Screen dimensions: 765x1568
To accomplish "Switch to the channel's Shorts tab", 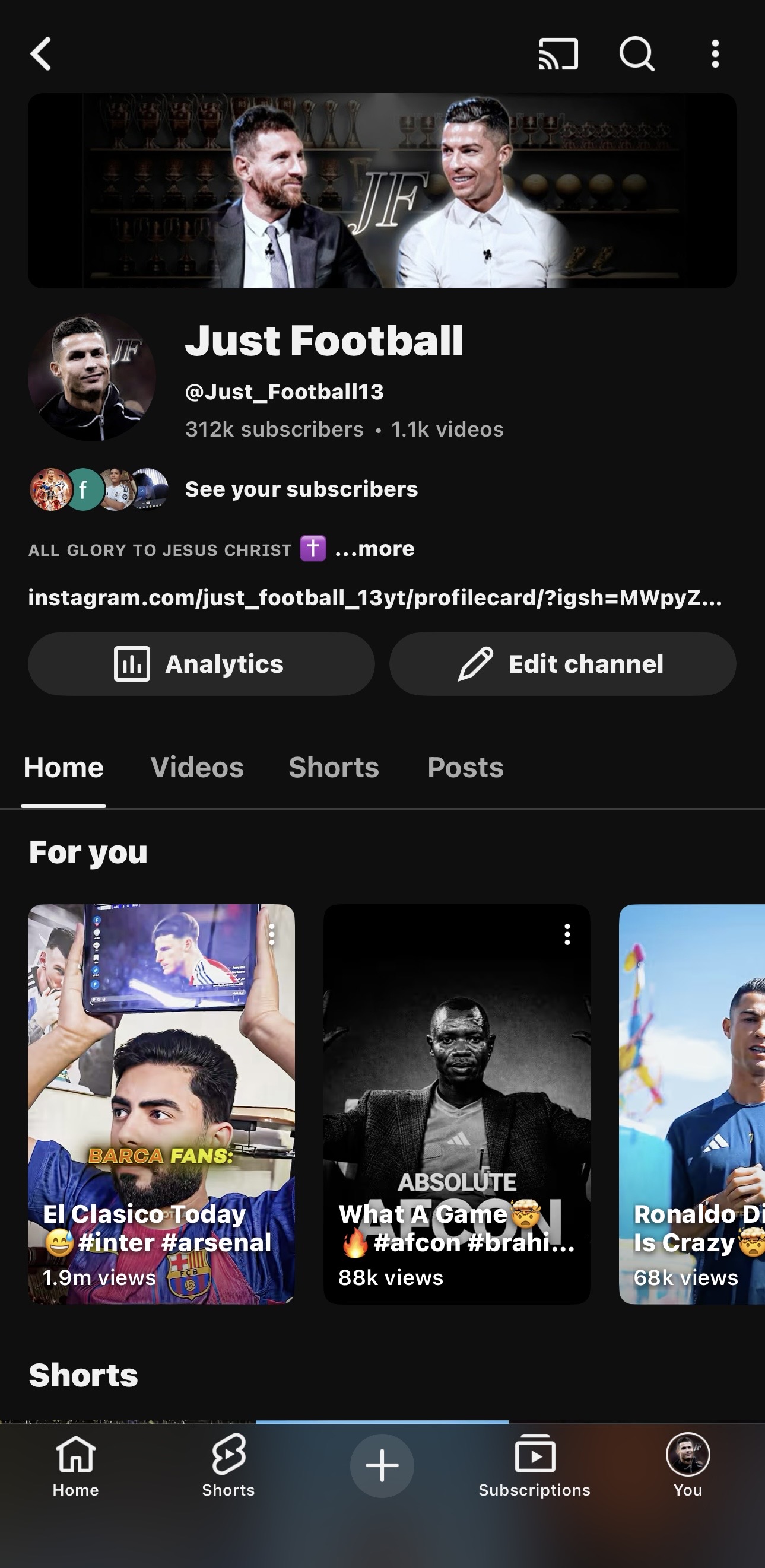I will click(334, 768).
